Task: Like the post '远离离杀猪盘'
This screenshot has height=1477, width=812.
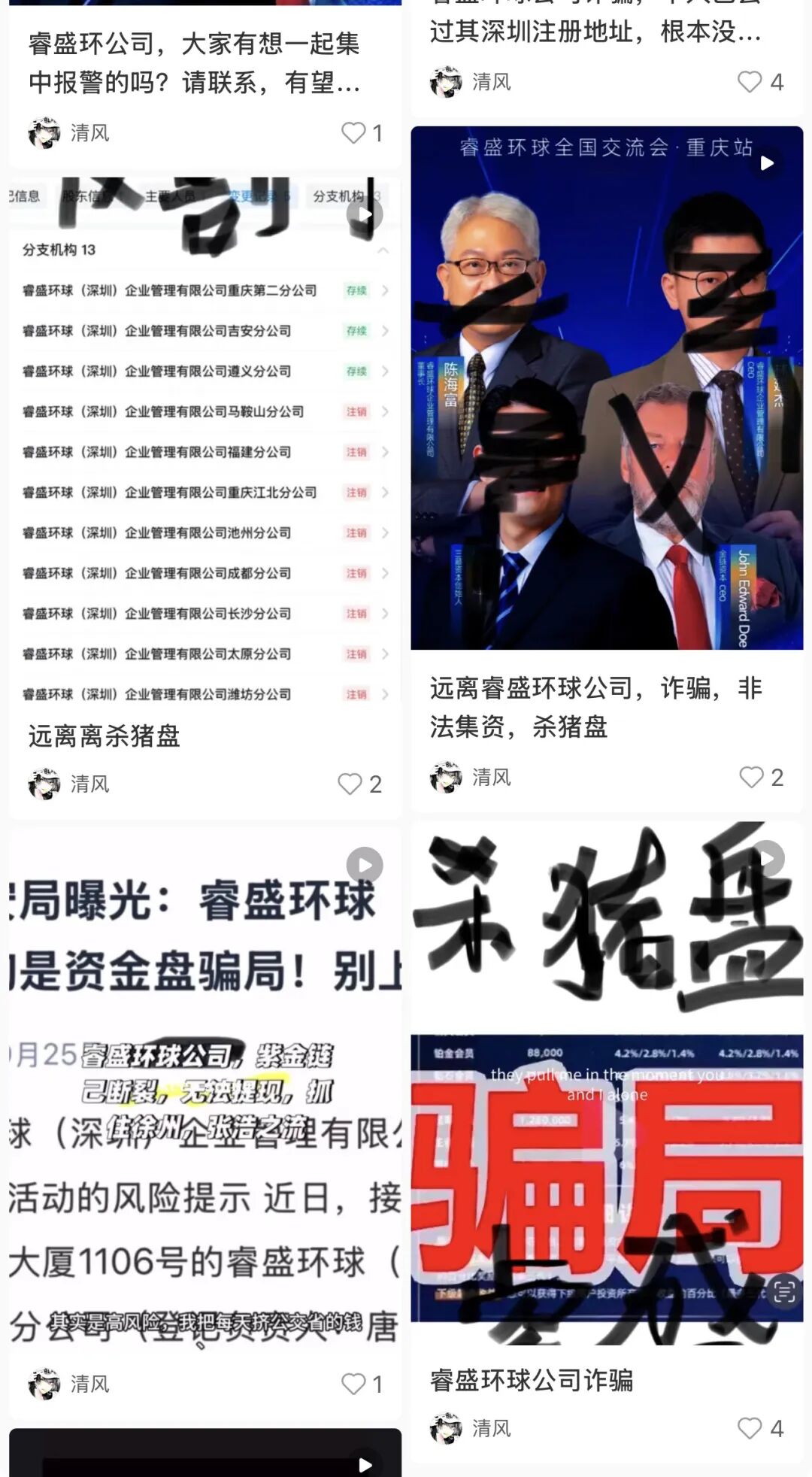Action: 350,784
